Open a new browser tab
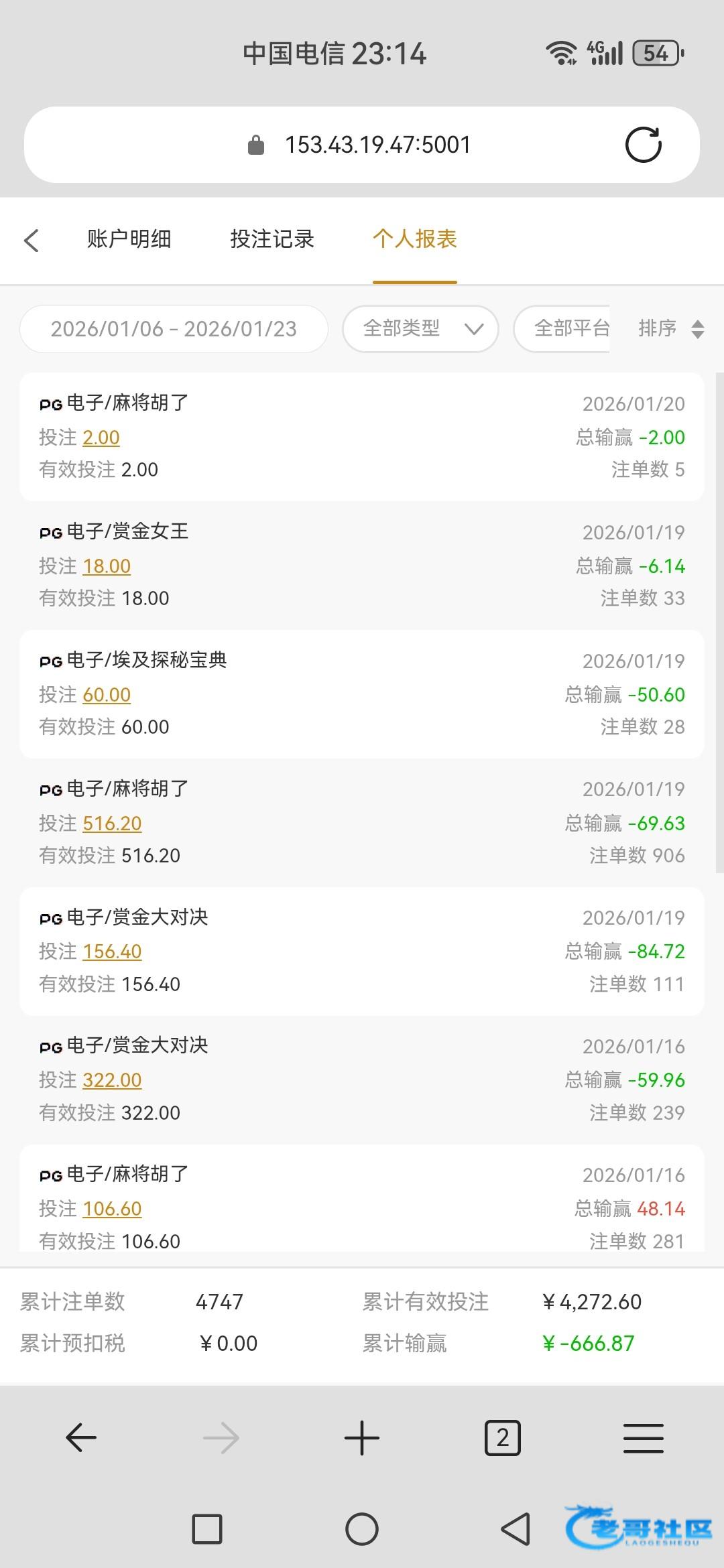 [x=362, y=1437]
